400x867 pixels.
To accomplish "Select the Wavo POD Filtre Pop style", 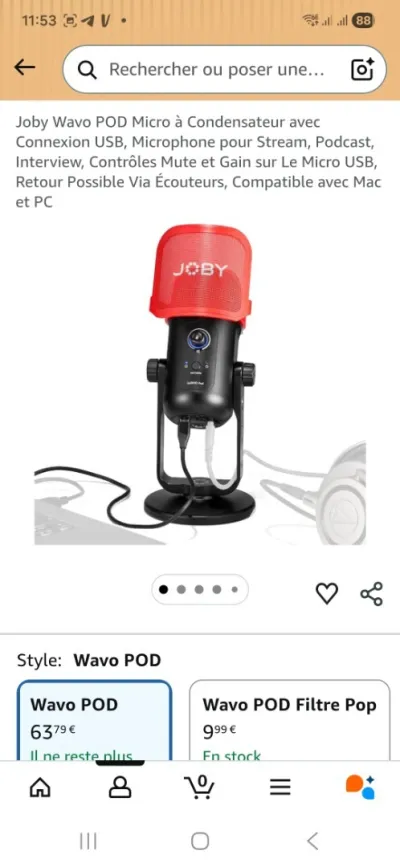I will (x=290, y=720).
